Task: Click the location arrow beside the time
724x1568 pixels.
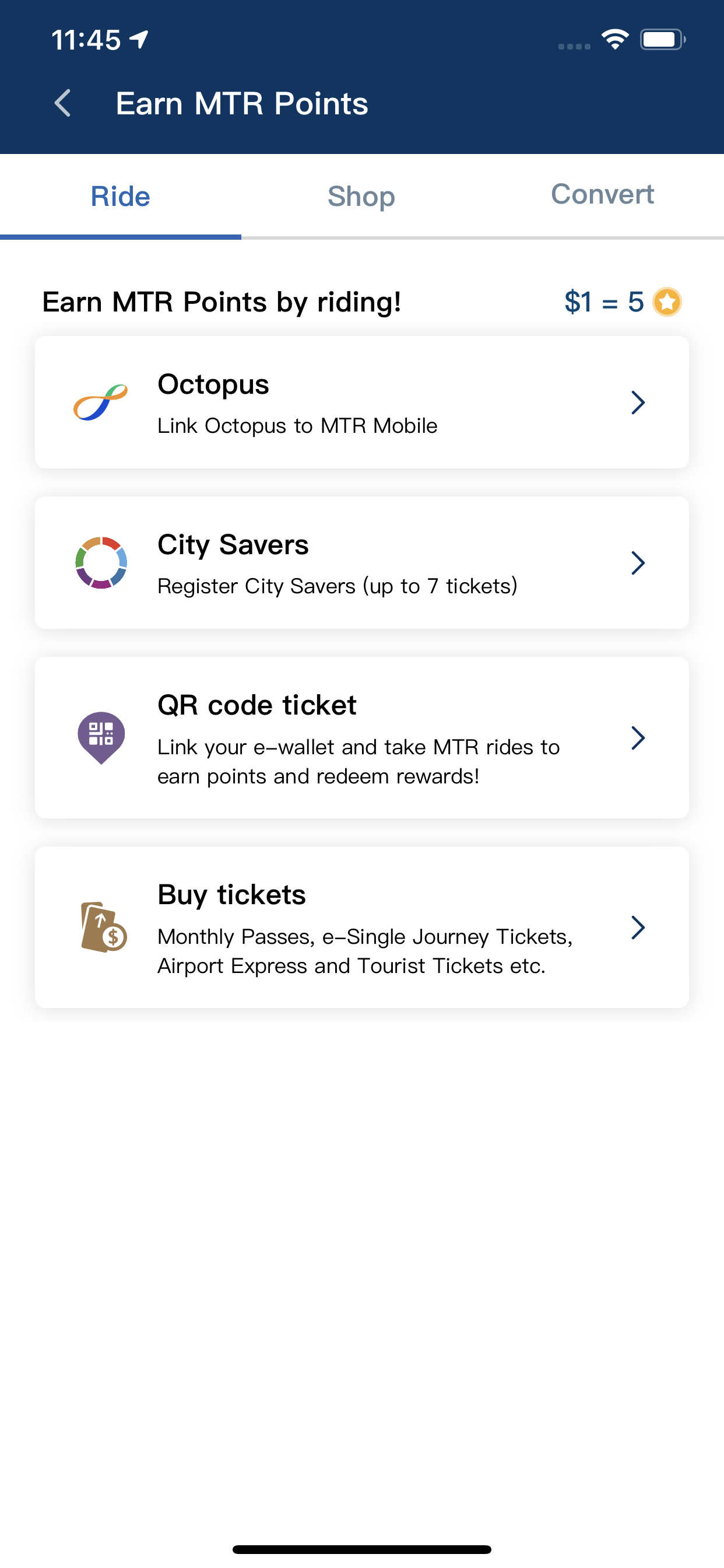Action: (x=139, y=39)
